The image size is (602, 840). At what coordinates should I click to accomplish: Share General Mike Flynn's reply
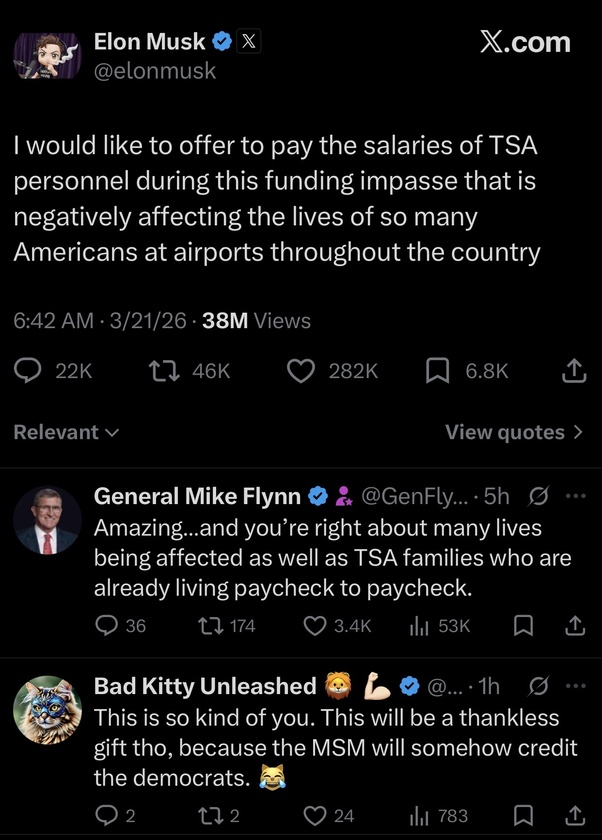point(574,625)
